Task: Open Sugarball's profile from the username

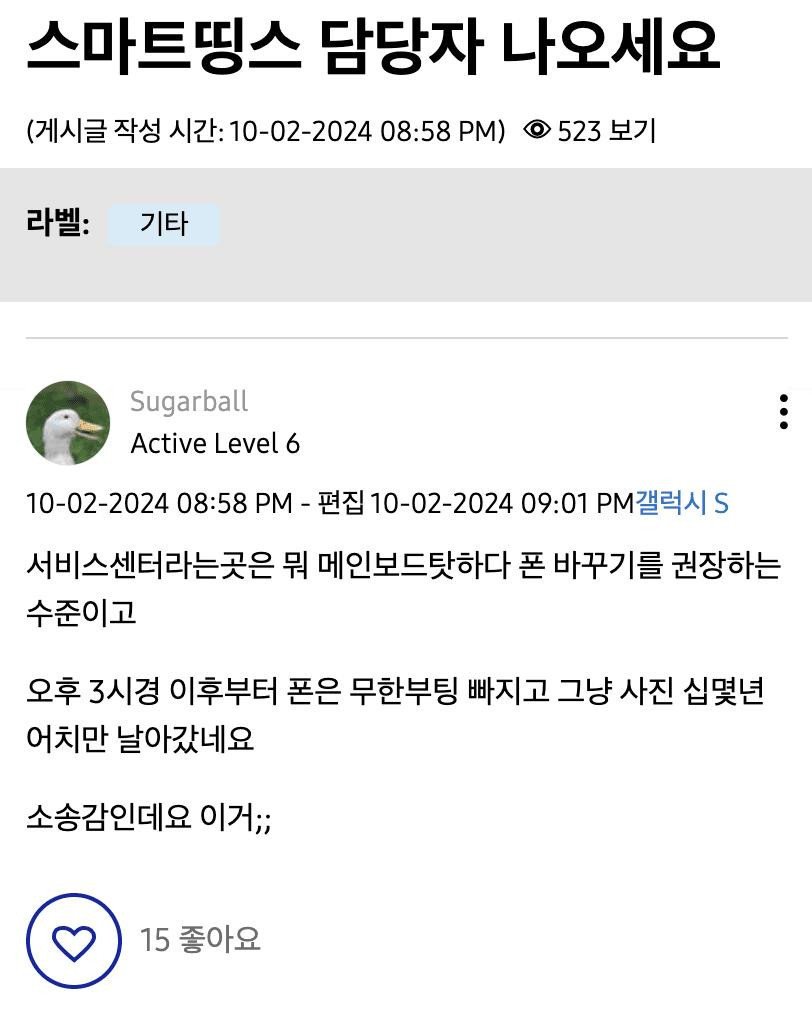Action: (x=189, y=402)
